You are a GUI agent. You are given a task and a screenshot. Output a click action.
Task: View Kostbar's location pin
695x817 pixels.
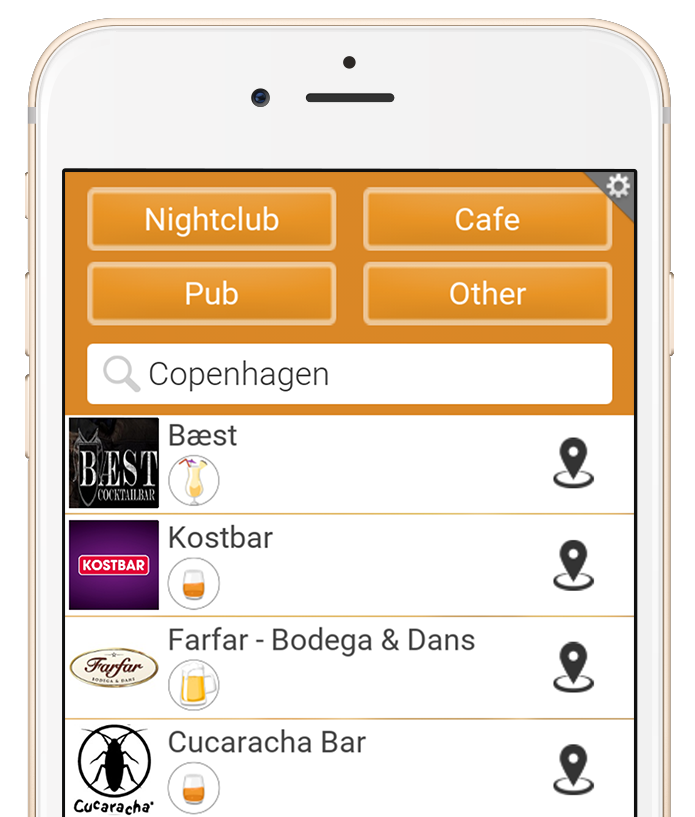coord(573,565)
